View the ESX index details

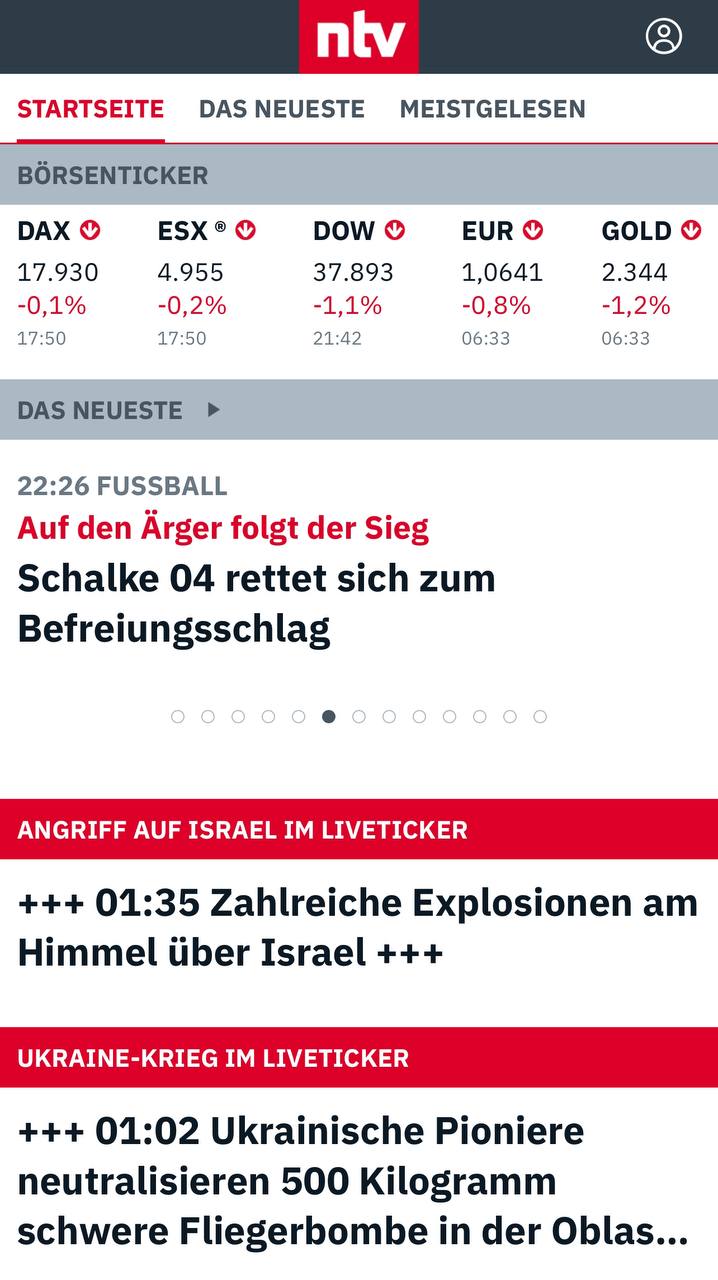point(205,283)
